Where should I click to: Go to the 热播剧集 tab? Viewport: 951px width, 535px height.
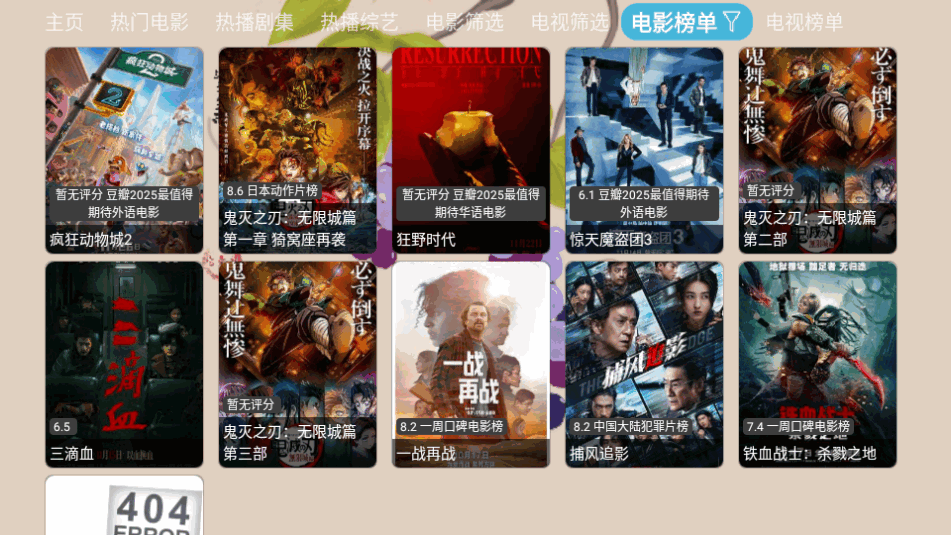[255, 22]
